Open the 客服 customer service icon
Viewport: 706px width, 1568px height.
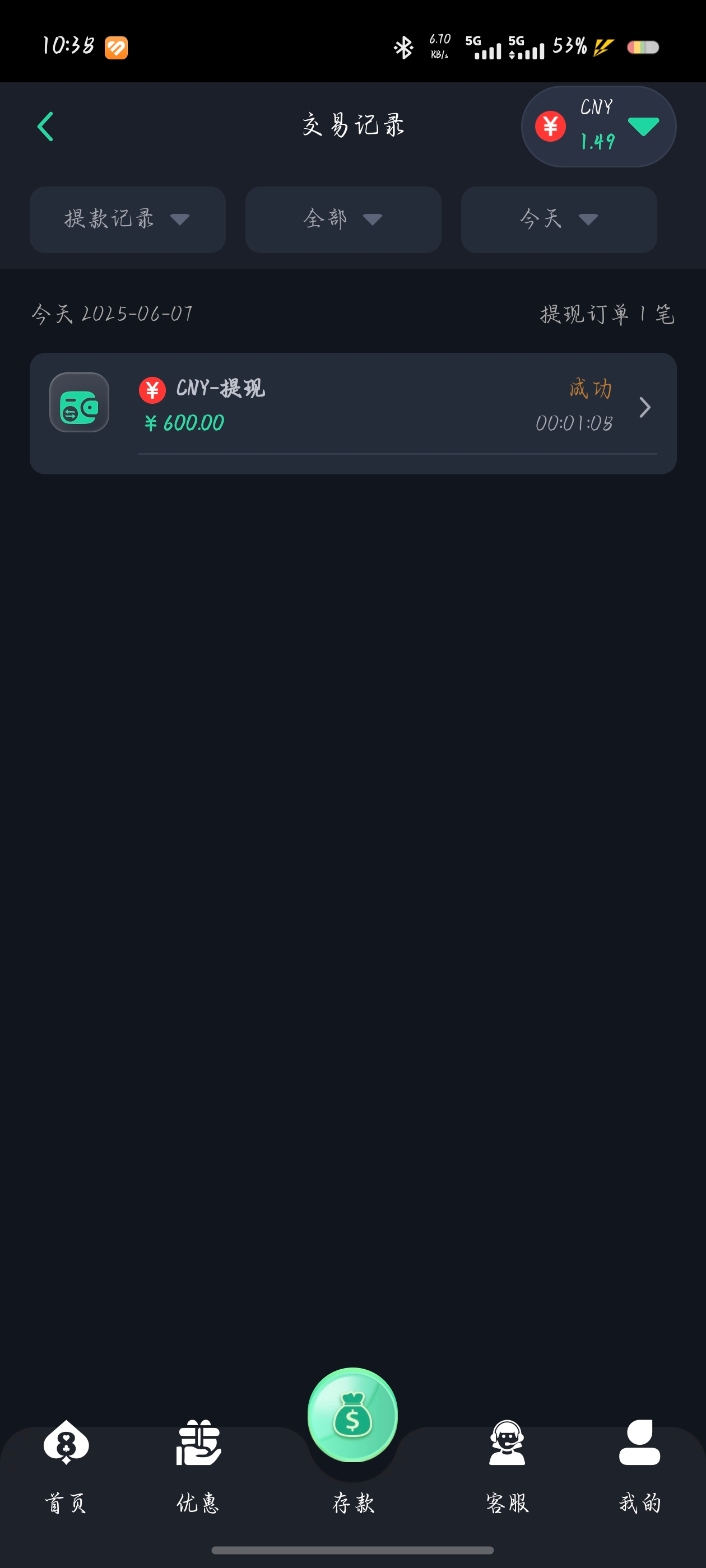point(508,1443)
